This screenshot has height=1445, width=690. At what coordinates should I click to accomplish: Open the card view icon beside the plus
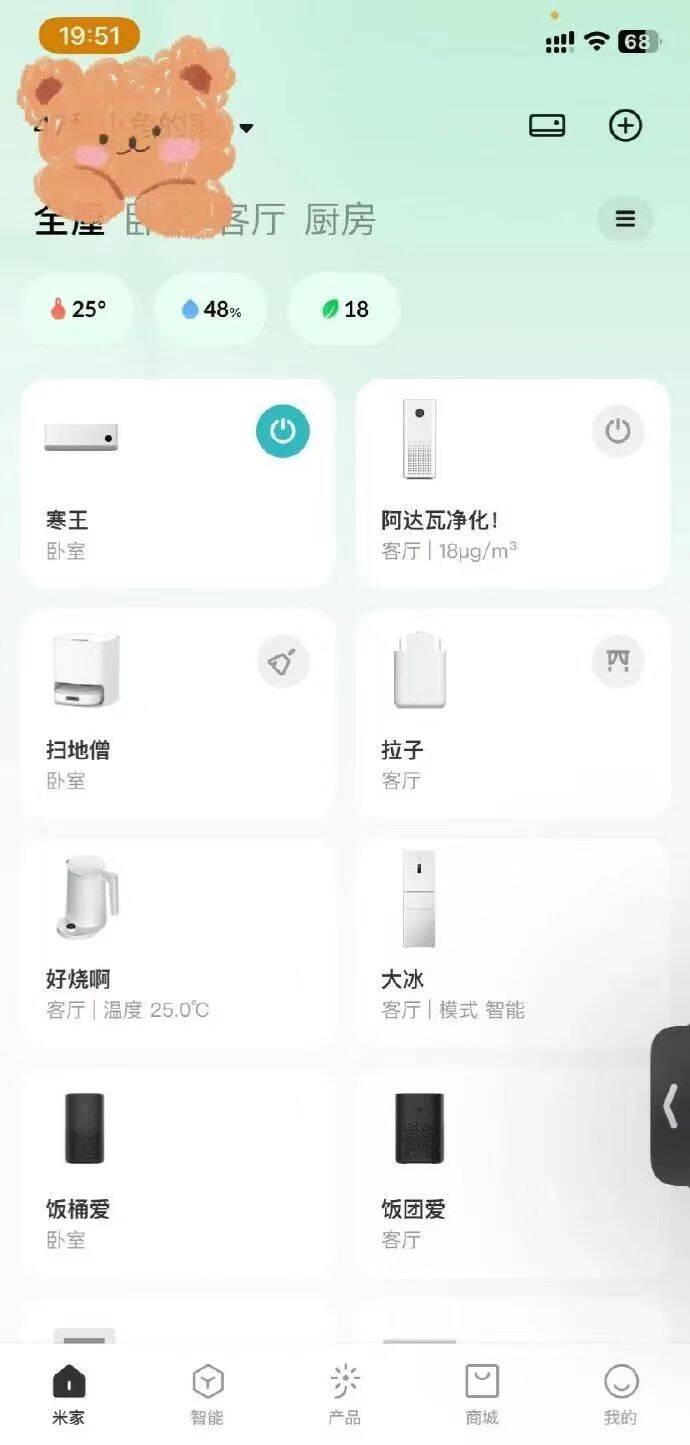tap(547, 126)
